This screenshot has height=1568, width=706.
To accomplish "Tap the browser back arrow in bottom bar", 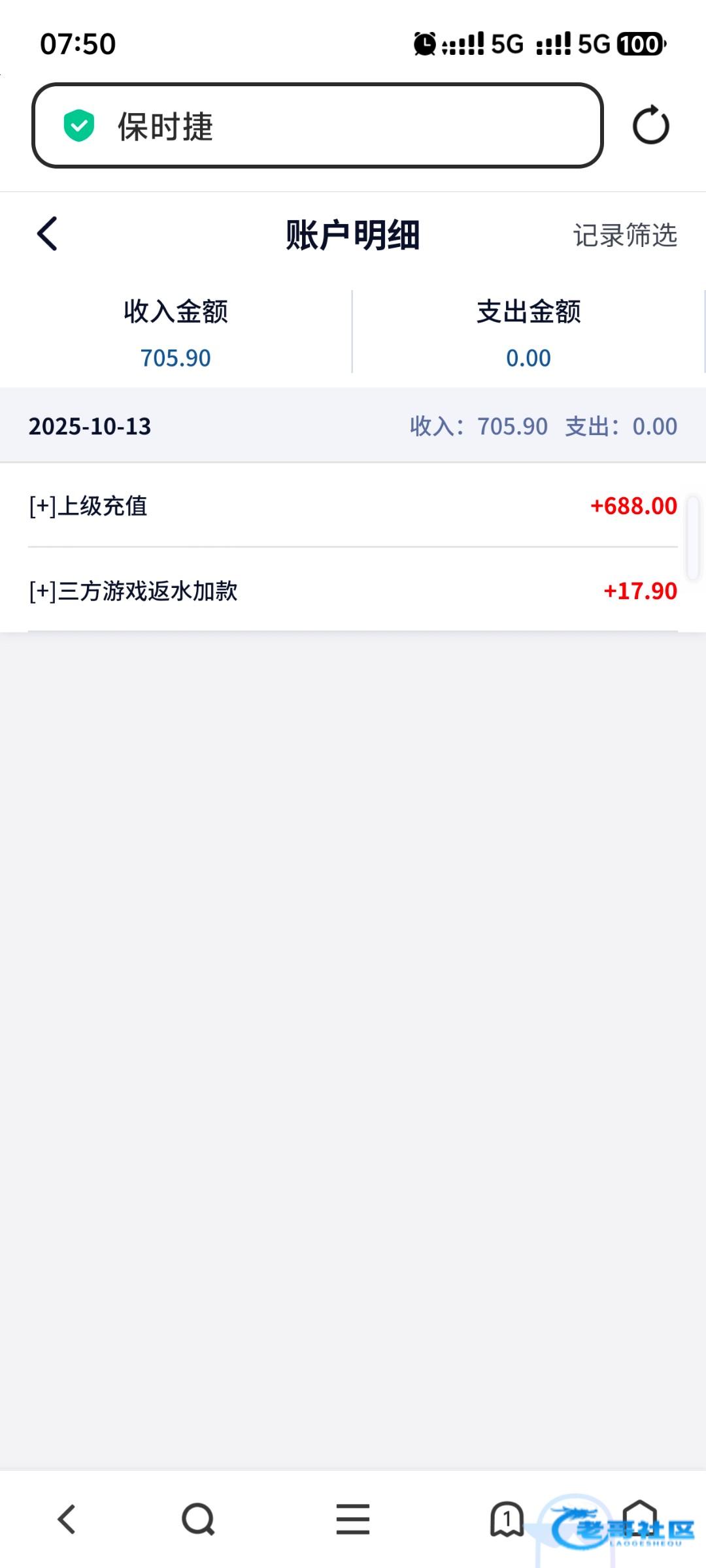I will (67, 1518).
